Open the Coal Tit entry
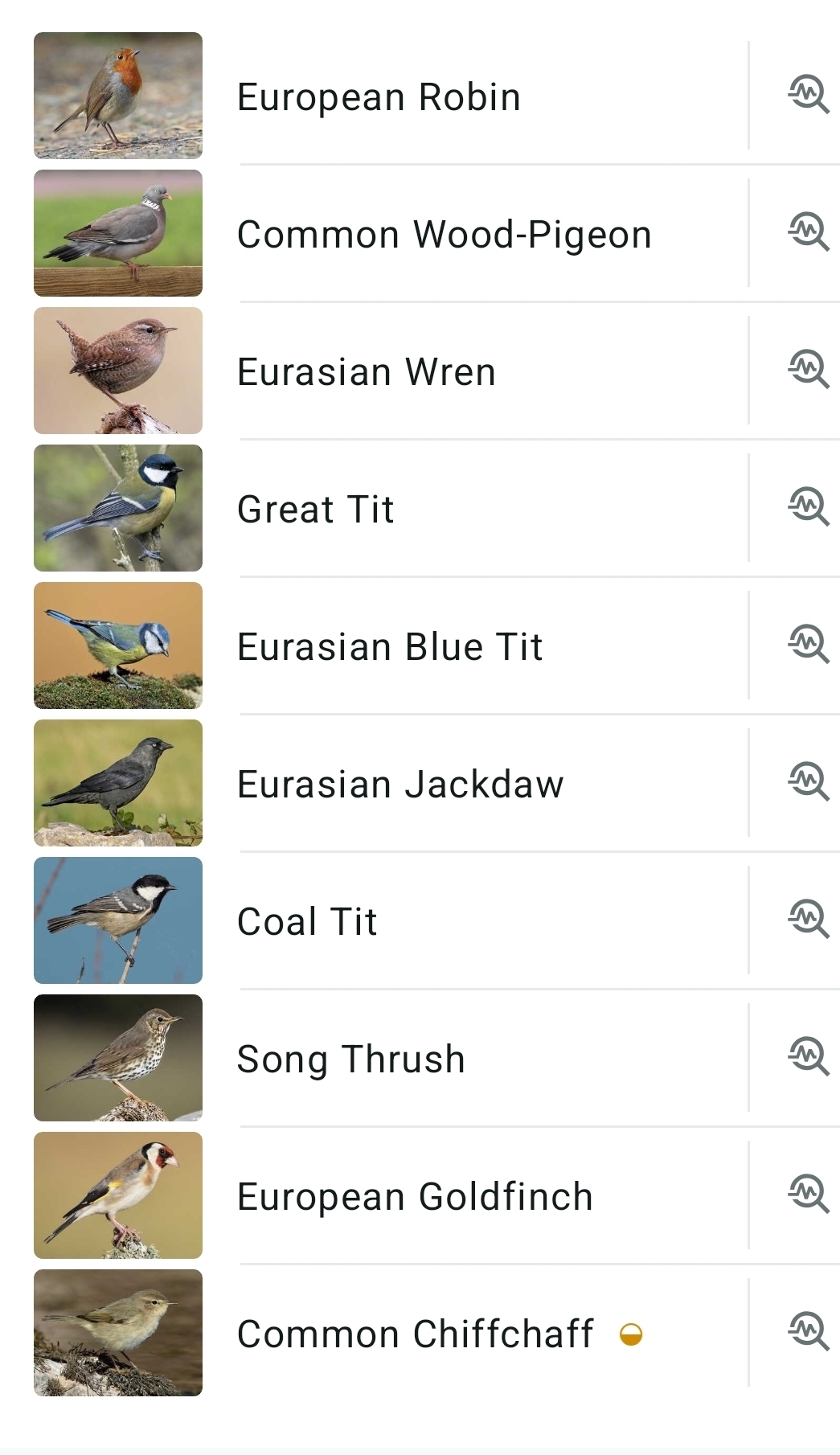 [307, 922]
